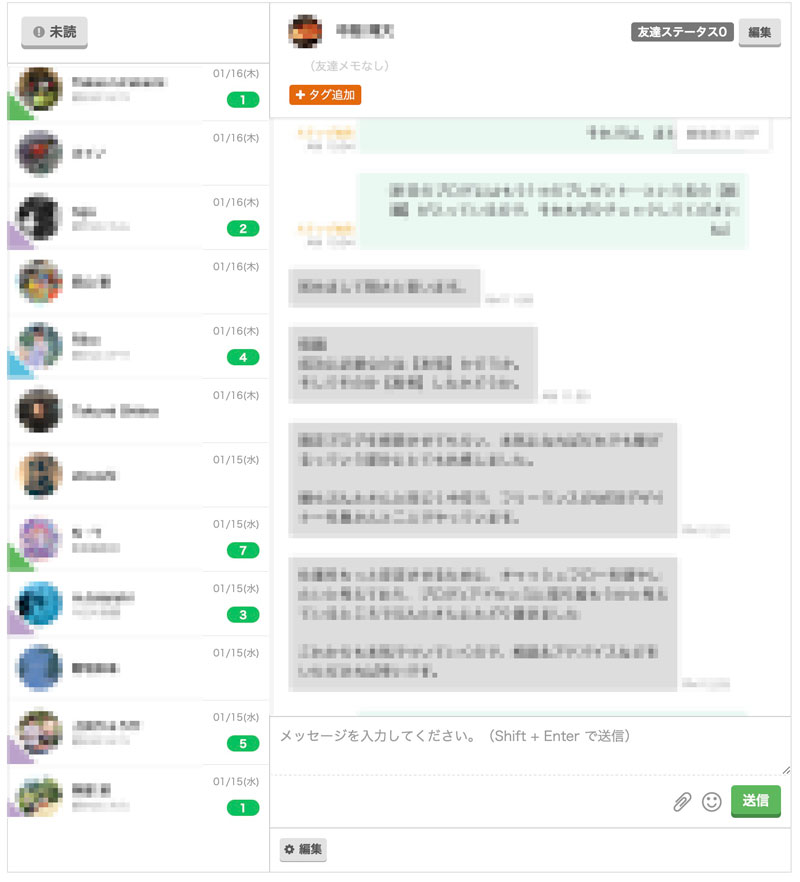
Task: Tap the 未読 filter button
Action: pos(54,32)
